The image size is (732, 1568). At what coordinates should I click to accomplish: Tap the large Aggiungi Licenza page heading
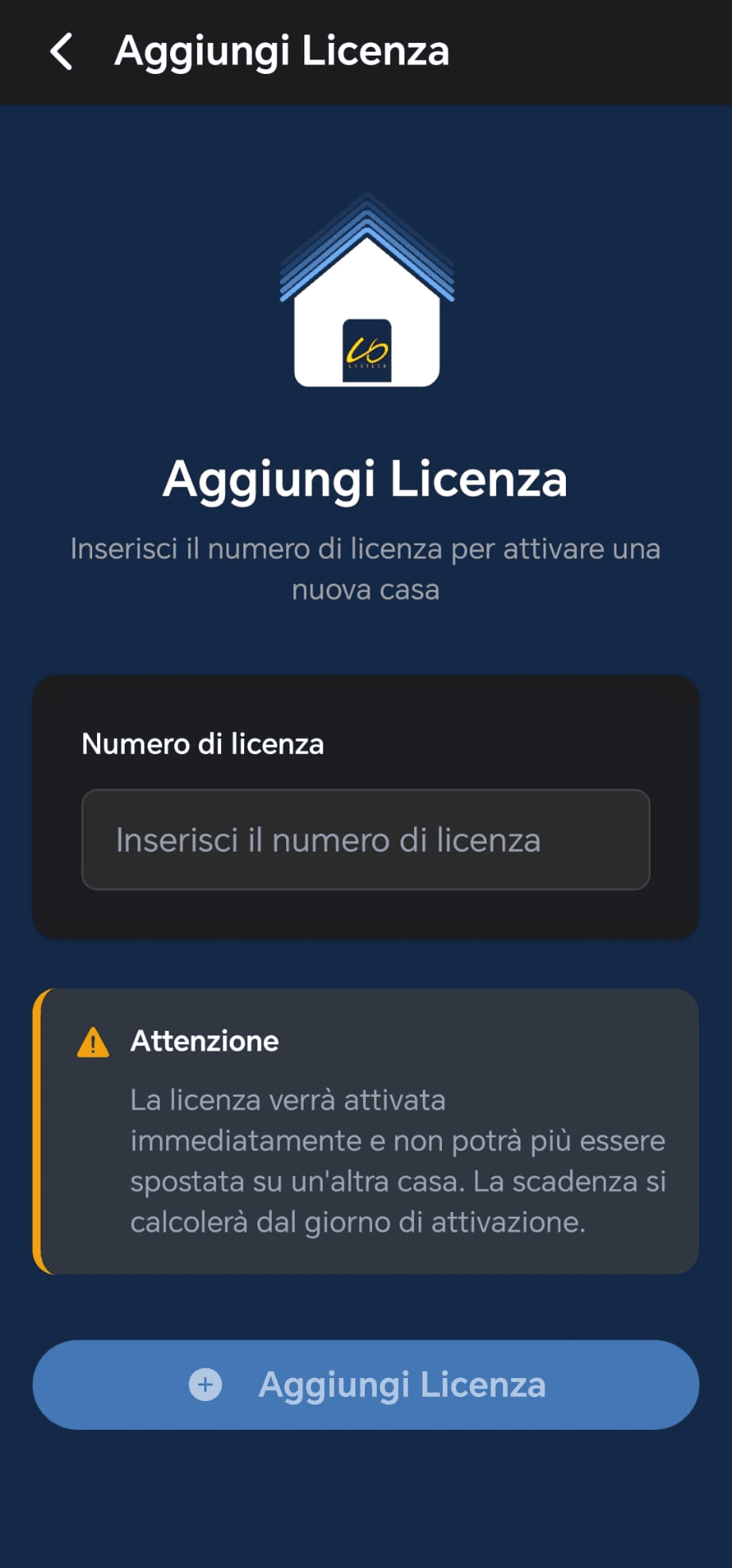pyautogui.click(x=365, y=479)
